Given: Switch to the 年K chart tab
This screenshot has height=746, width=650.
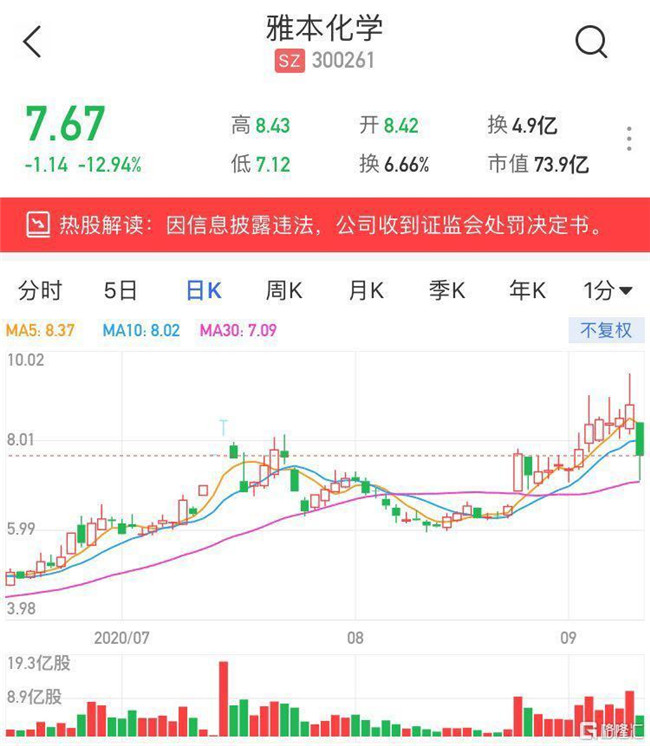Looking at the screenshot, I should [527, 291].
